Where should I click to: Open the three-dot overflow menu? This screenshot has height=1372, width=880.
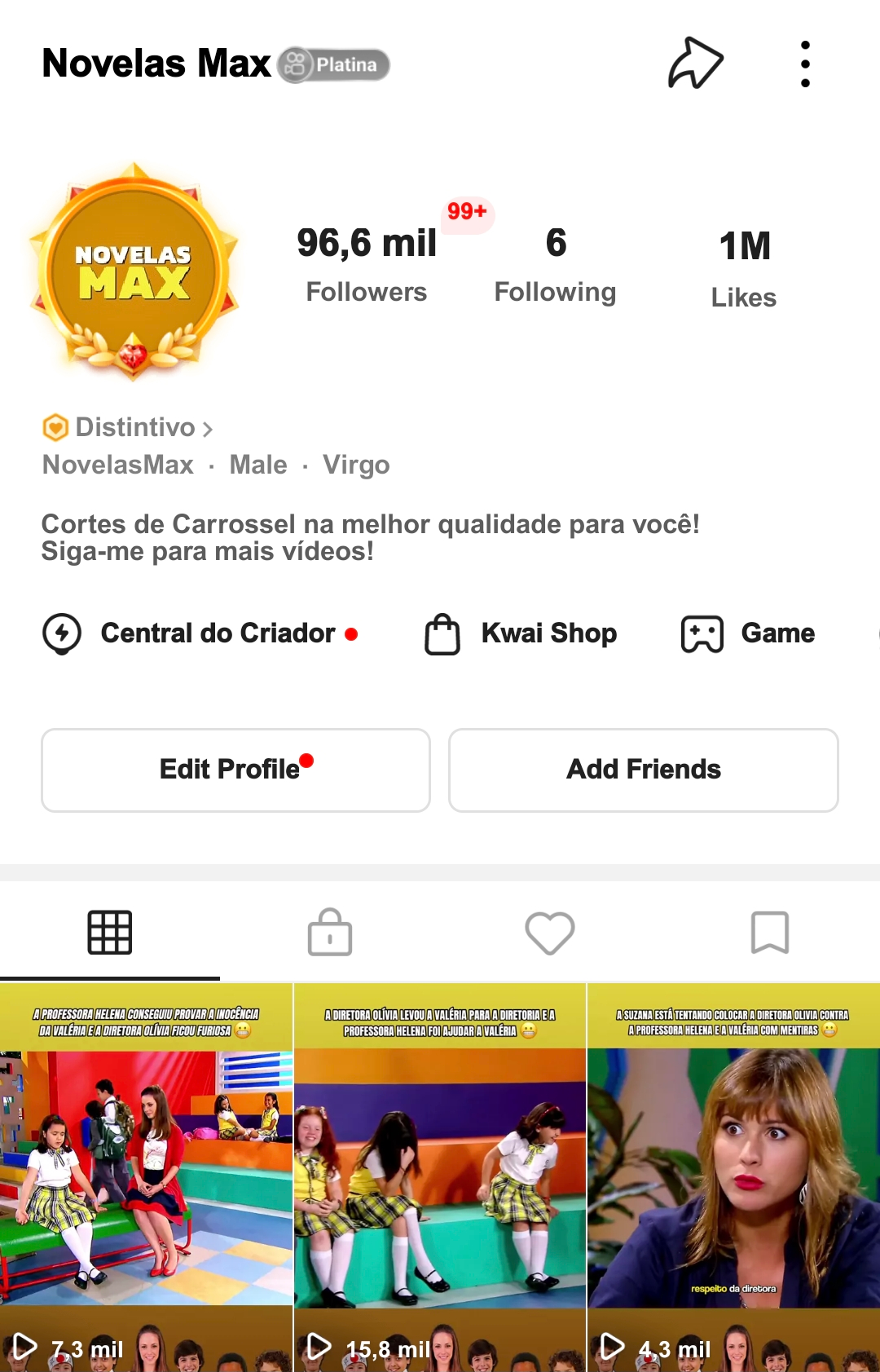(x=805, y=64)
